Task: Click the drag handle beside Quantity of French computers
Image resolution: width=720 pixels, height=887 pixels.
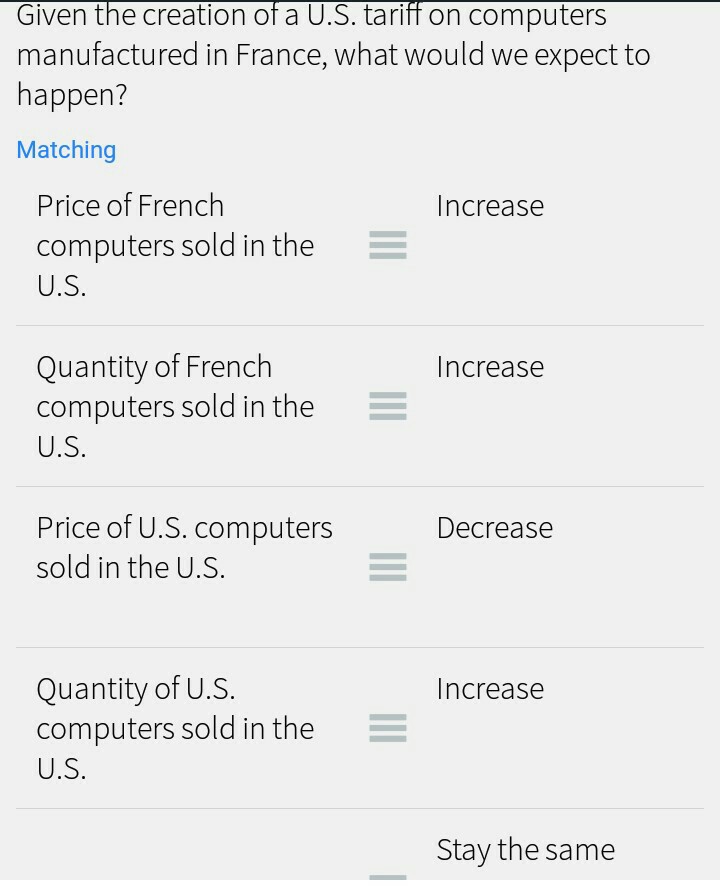Action: click(x=387, y=407)
